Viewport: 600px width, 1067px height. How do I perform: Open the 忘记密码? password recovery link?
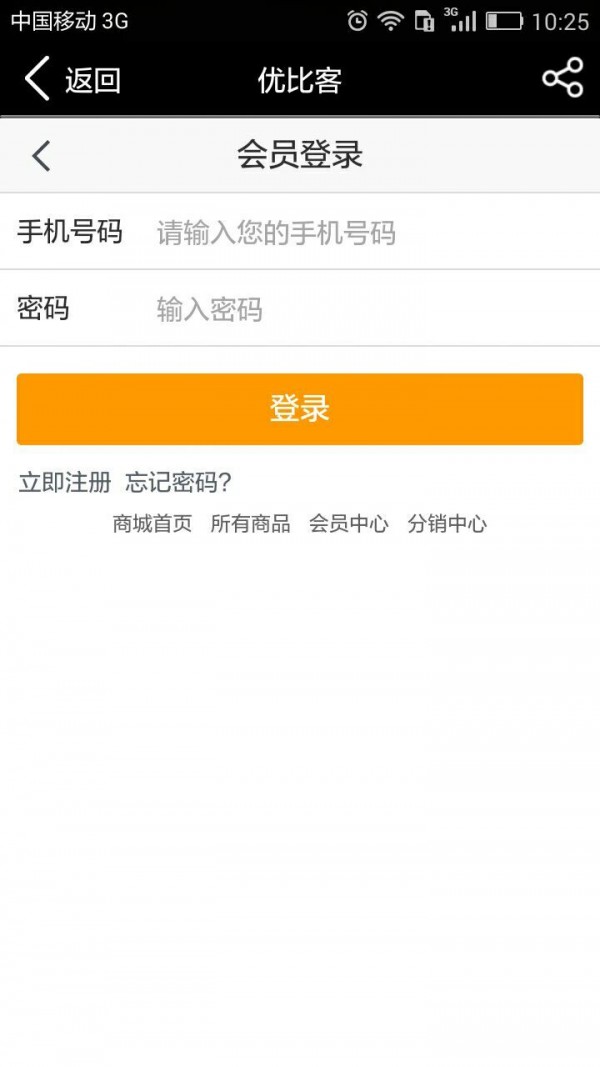point(179,483)
